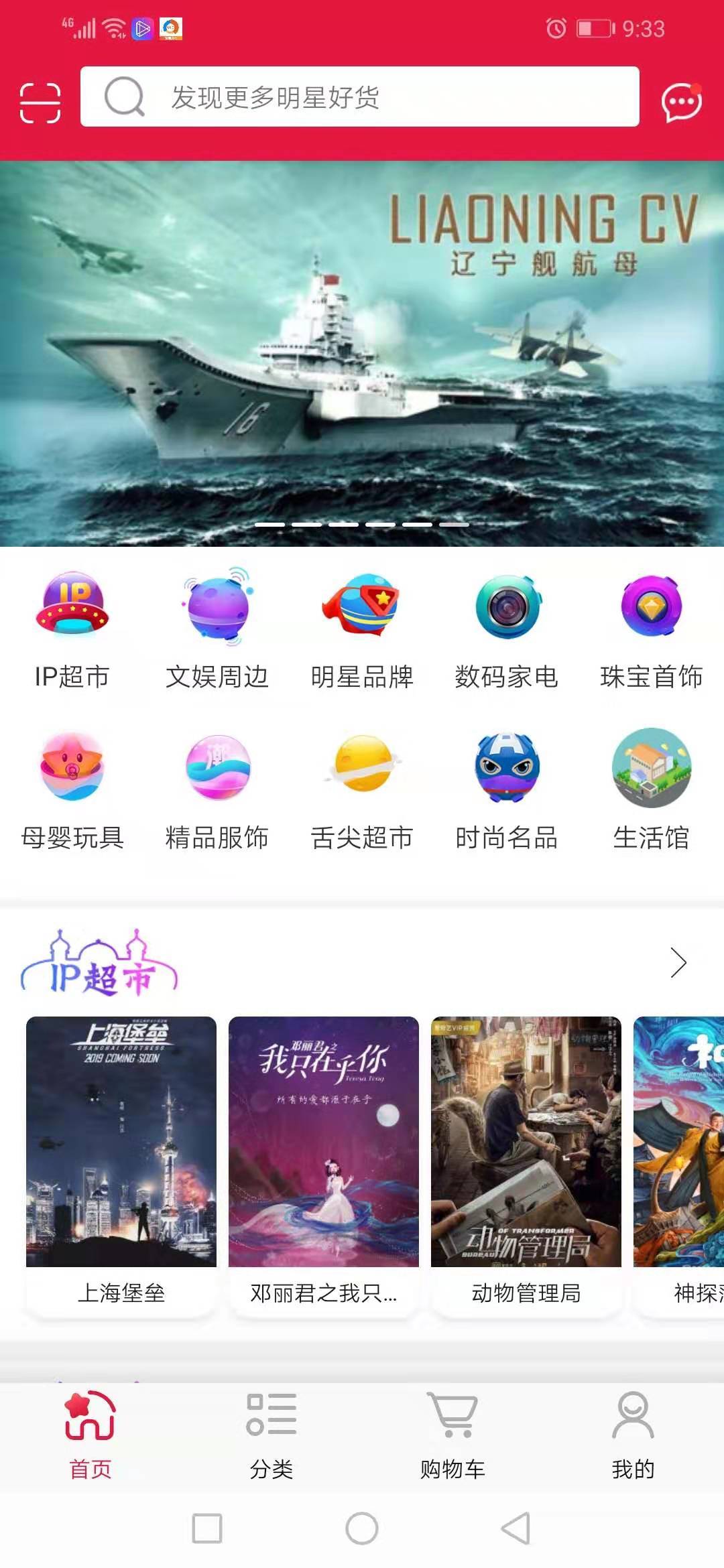724x1568 pixels.
Task: Select the 文娱周边 category
Action: [x=217, y=631]
